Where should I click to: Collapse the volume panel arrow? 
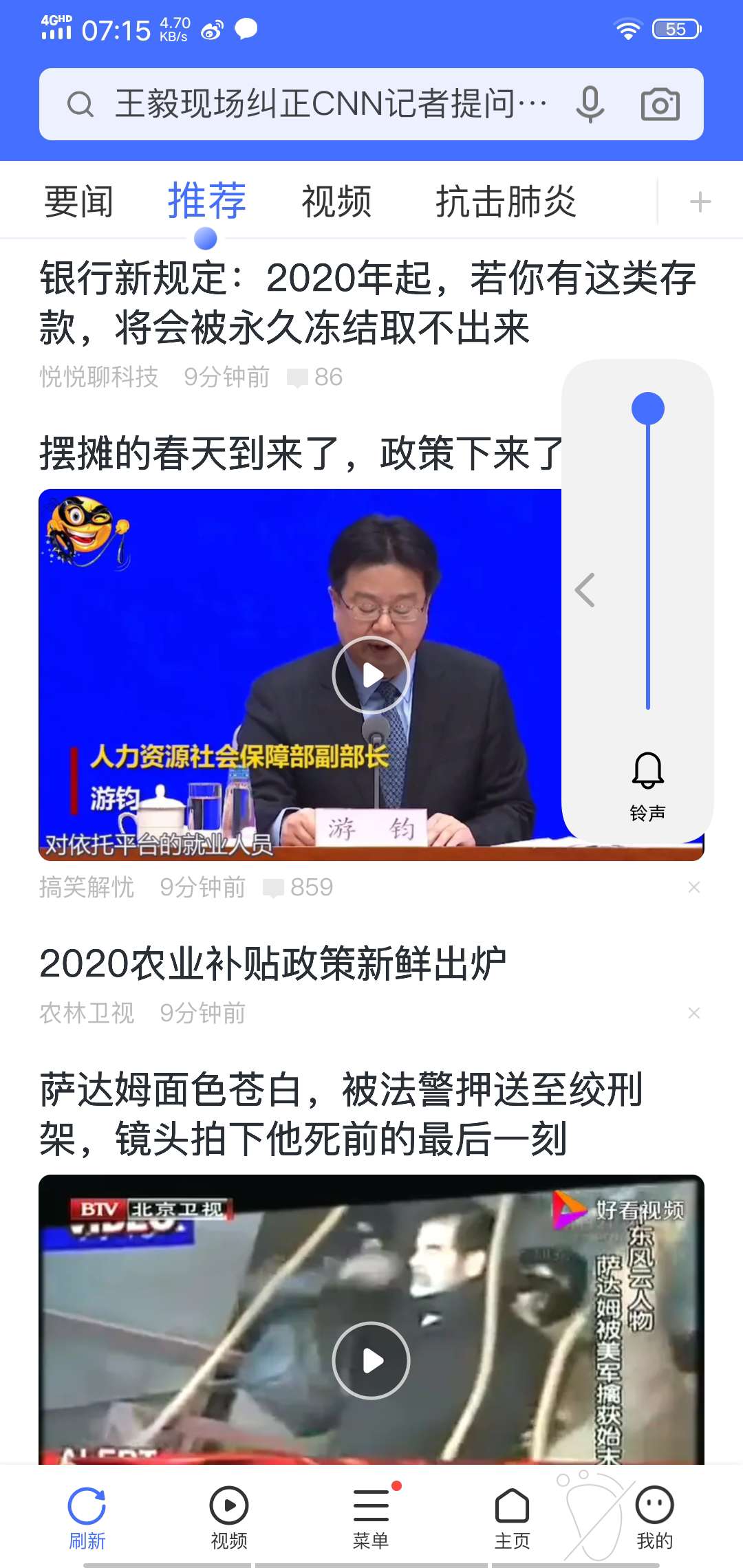585,590
